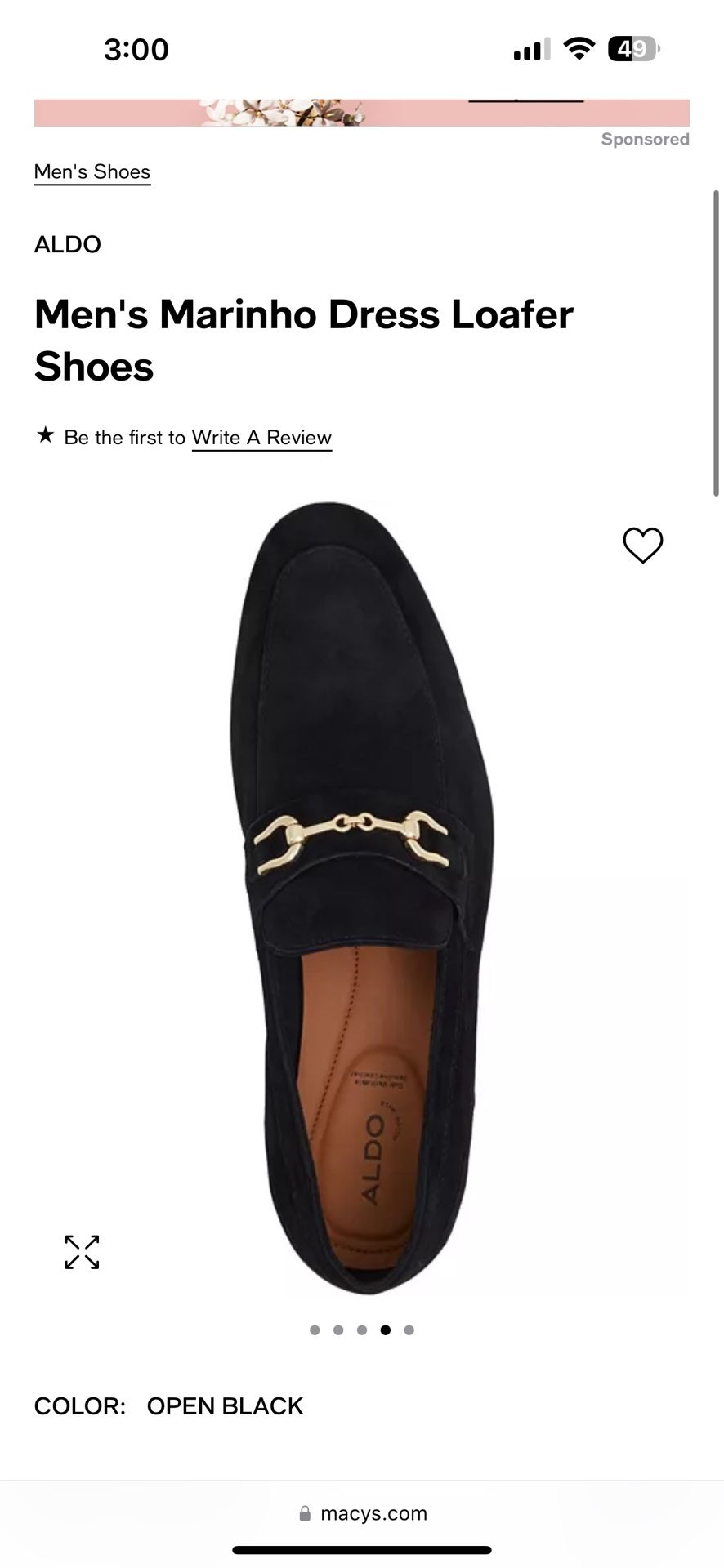This screenshot has width=724, height=1568.
Task: Add the loafer to favorites with the heart
Action: pyautogui.click(x=643, y=546)
